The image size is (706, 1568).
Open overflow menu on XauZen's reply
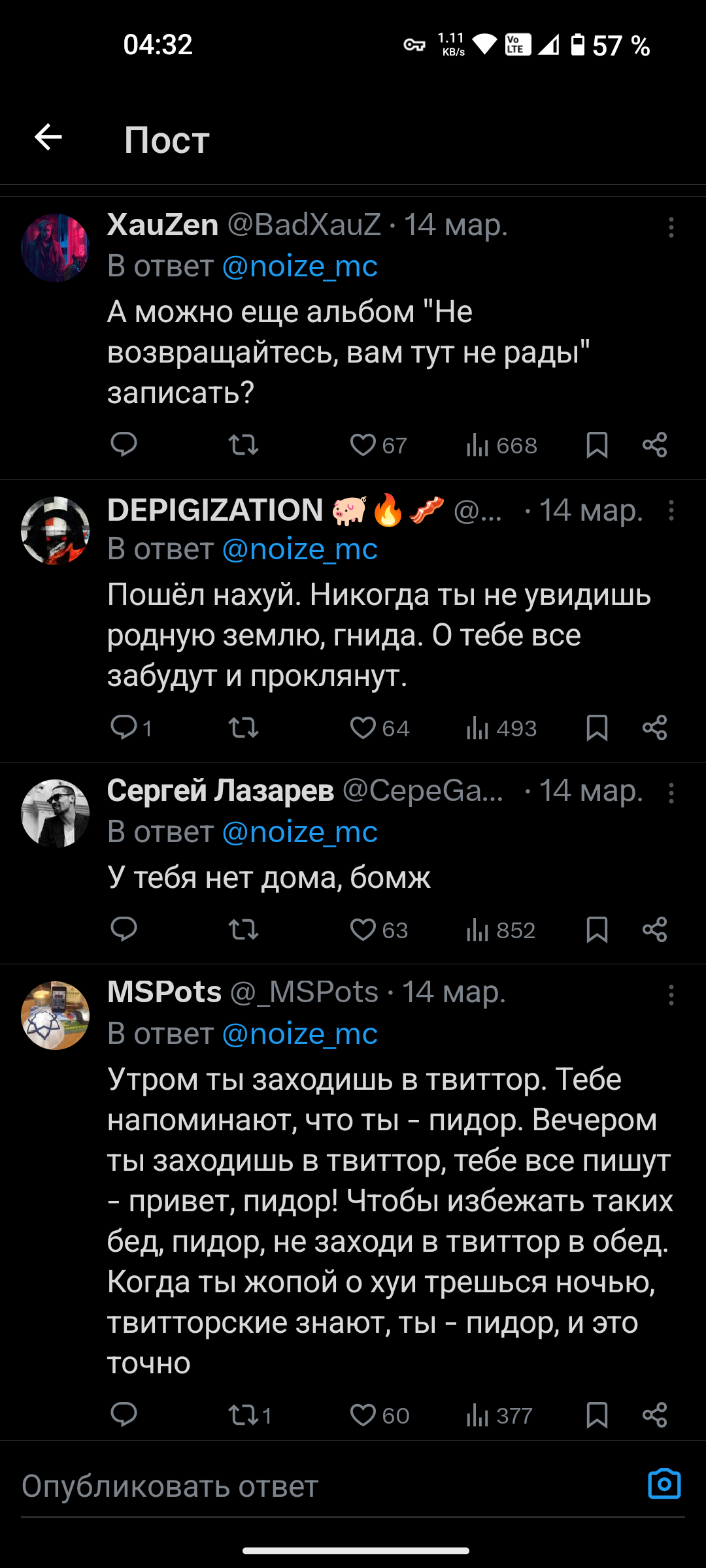coord(671,227)
